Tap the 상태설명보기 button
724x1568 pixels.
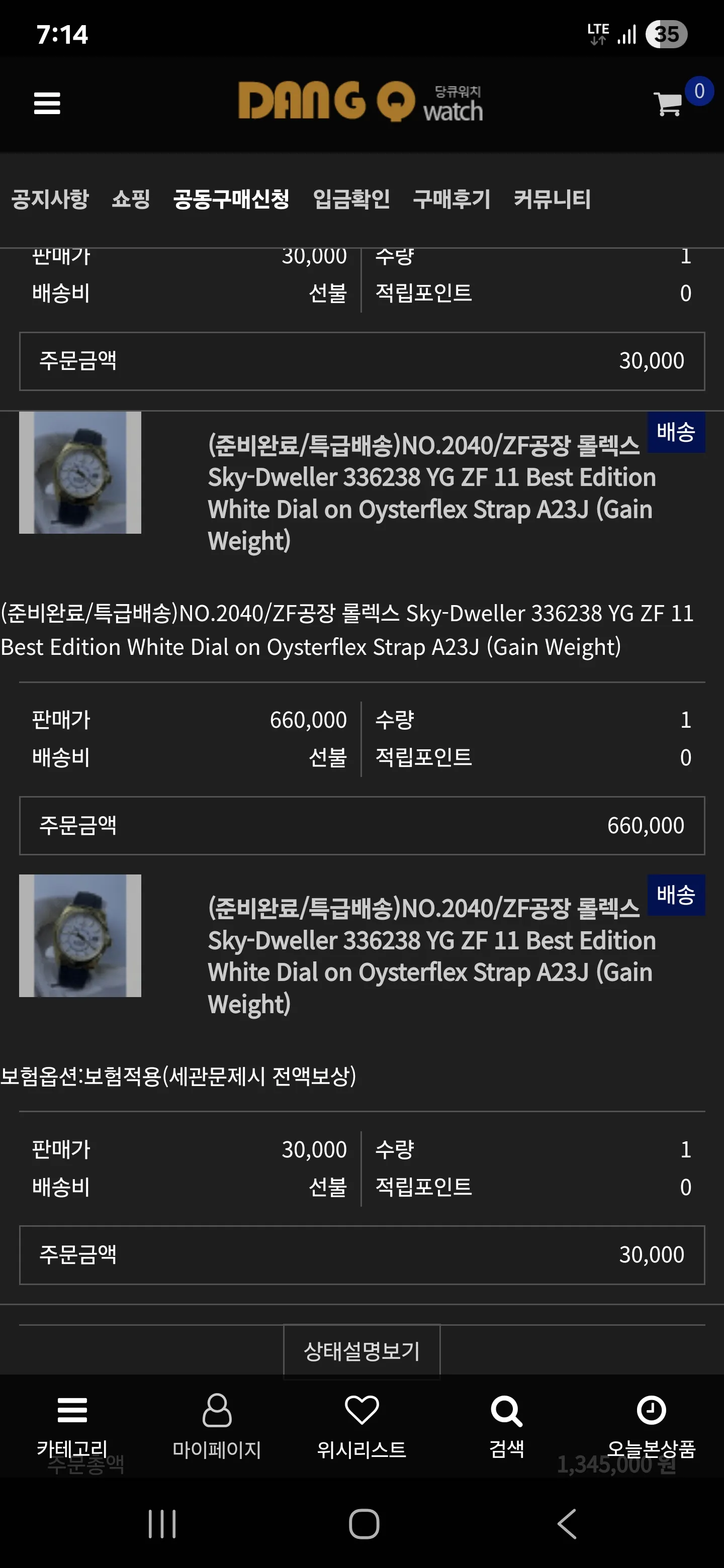[x=361, y=1351]
